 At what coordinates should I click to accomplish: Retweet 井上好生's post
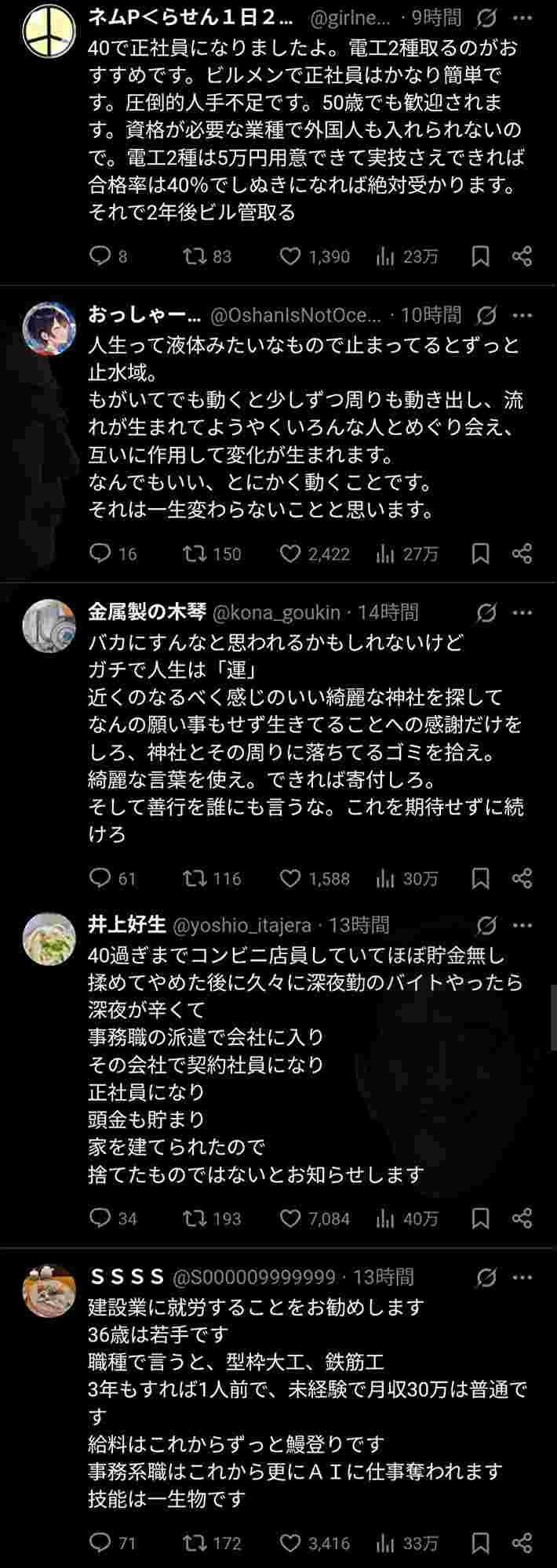click(x=195, y=1218)
